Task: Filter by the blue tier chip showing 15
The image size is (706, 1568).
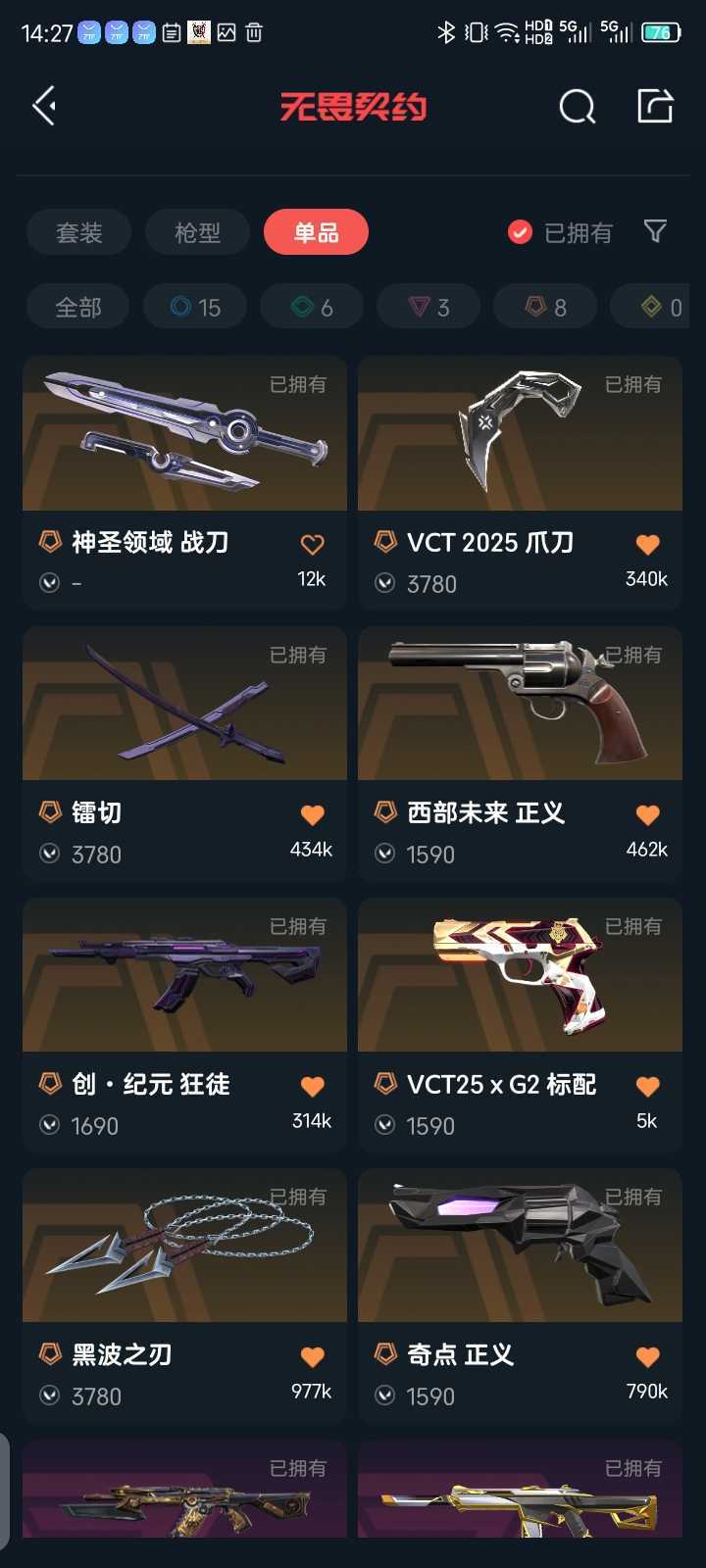Action: click(195, 308)
